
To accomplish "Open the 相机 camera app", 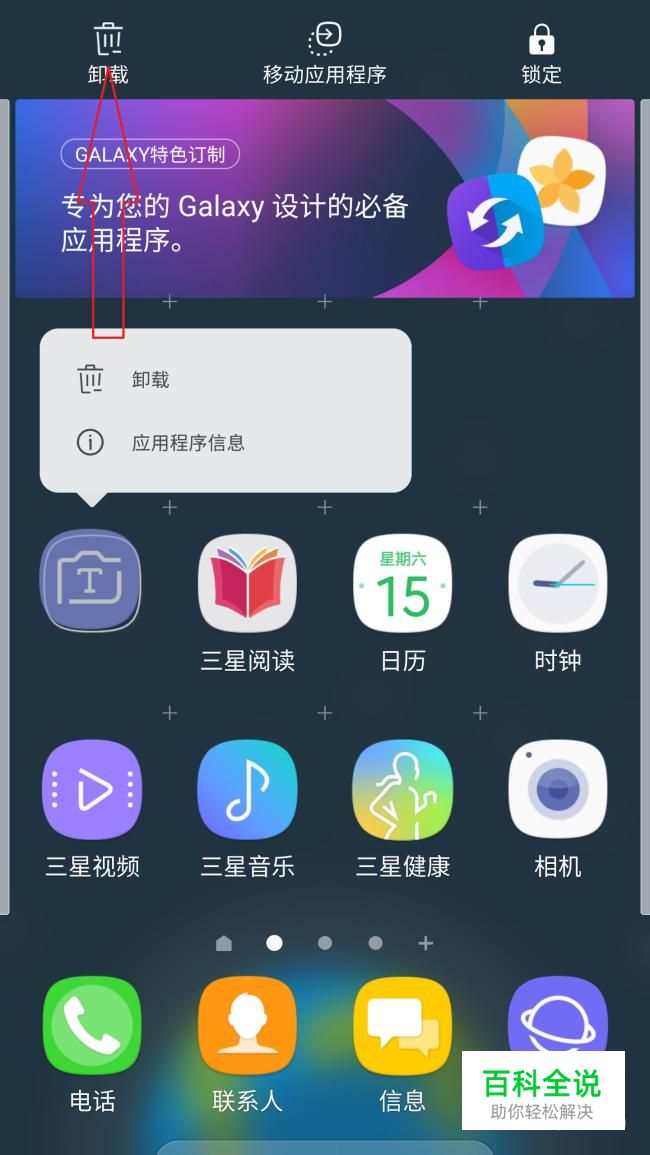I will click(557, 789).
